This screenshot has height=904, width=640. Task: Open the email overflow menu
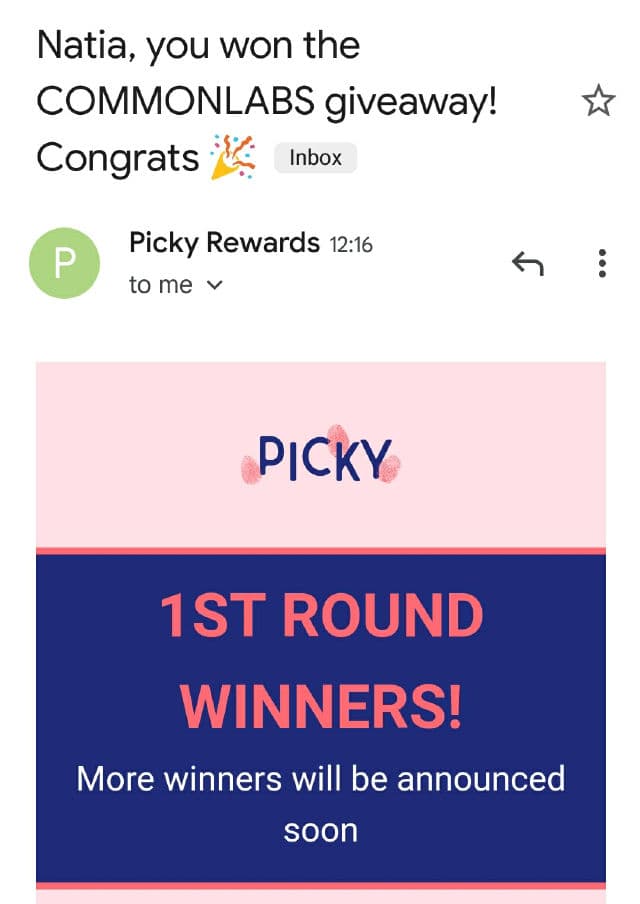tap(602, 263)
